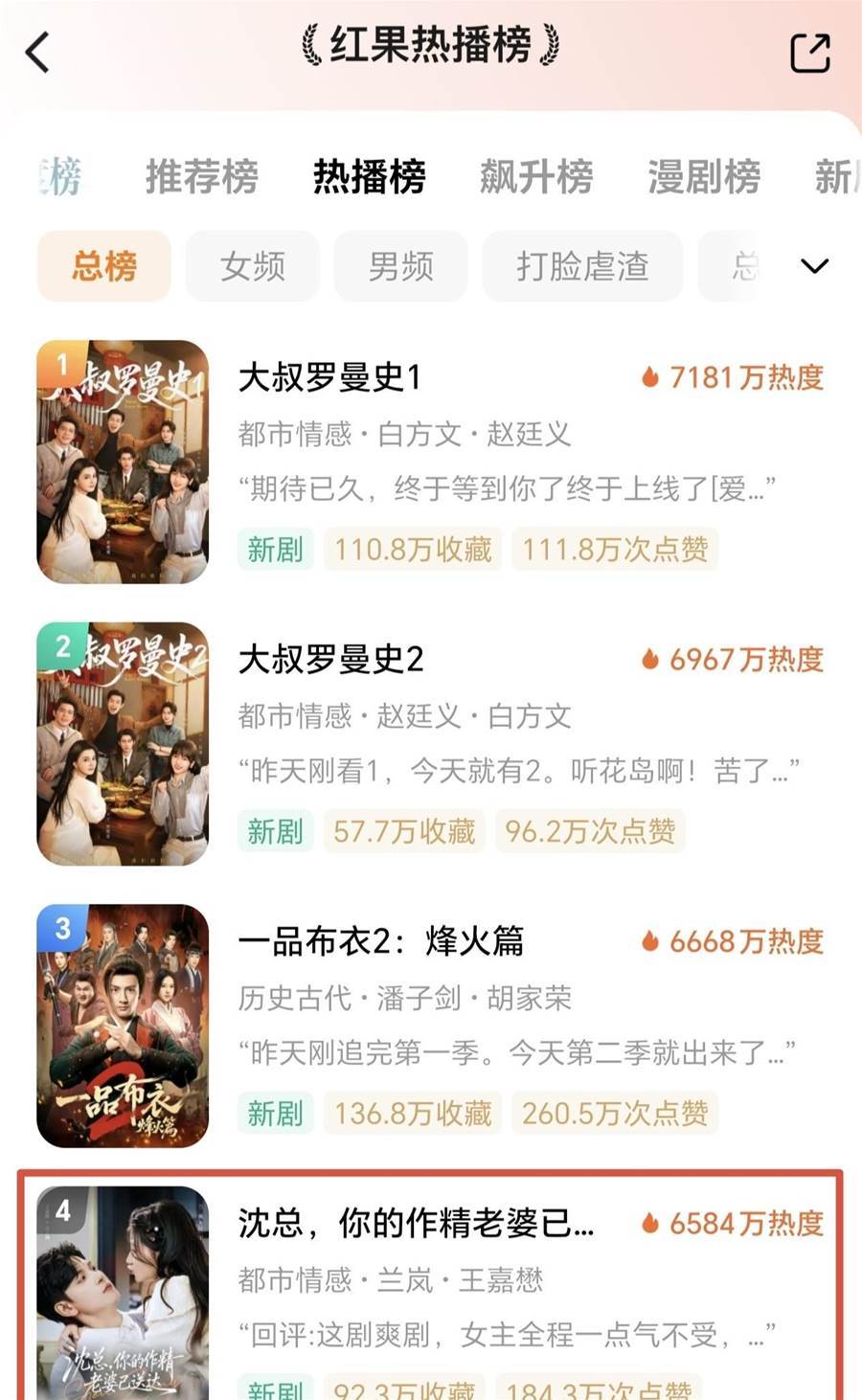The width and height of the screenshot is (862, 1400).
Task: Filter the list by 女频
Action: click(x=253, y=266)
